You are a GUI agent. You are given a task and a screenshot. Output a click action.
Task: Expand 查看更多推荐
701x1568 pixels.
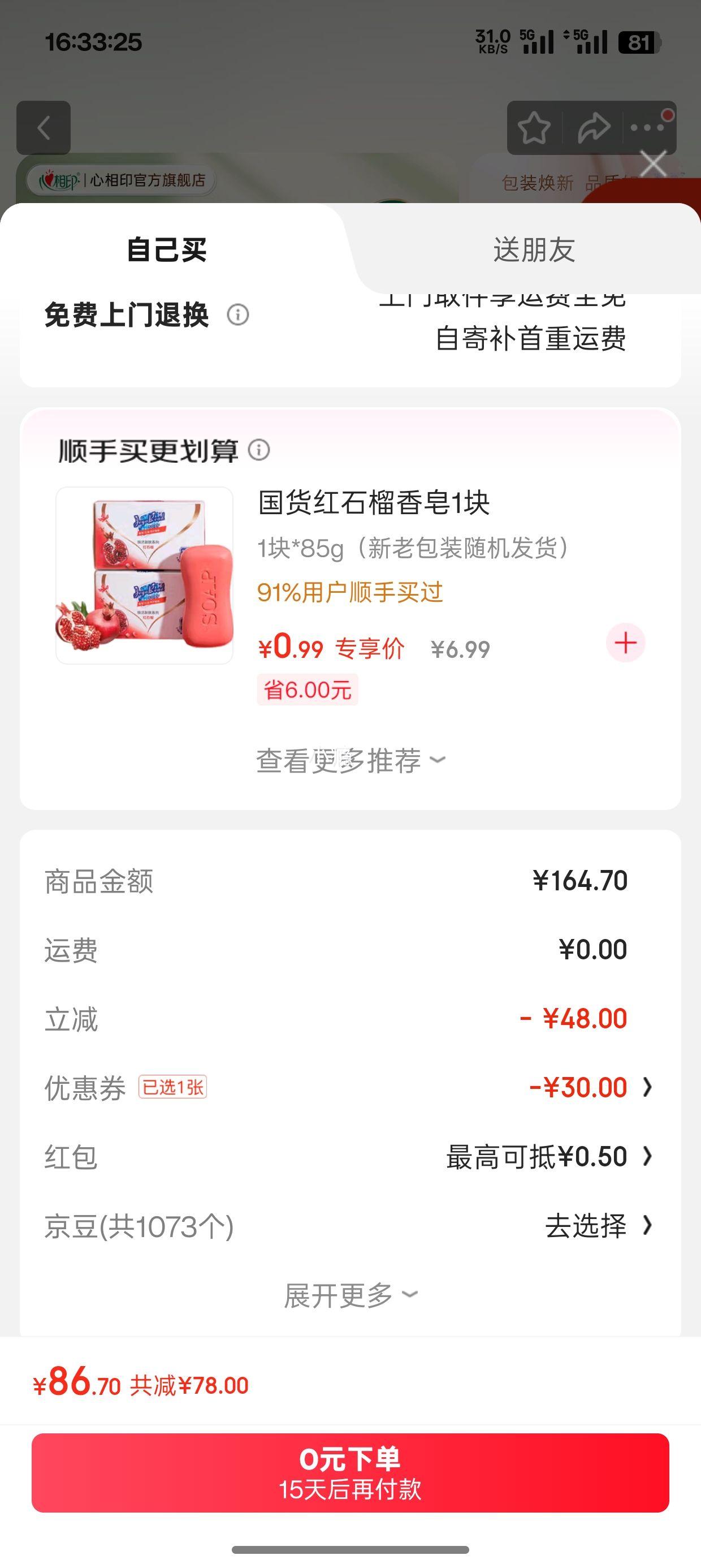point(350,760)
